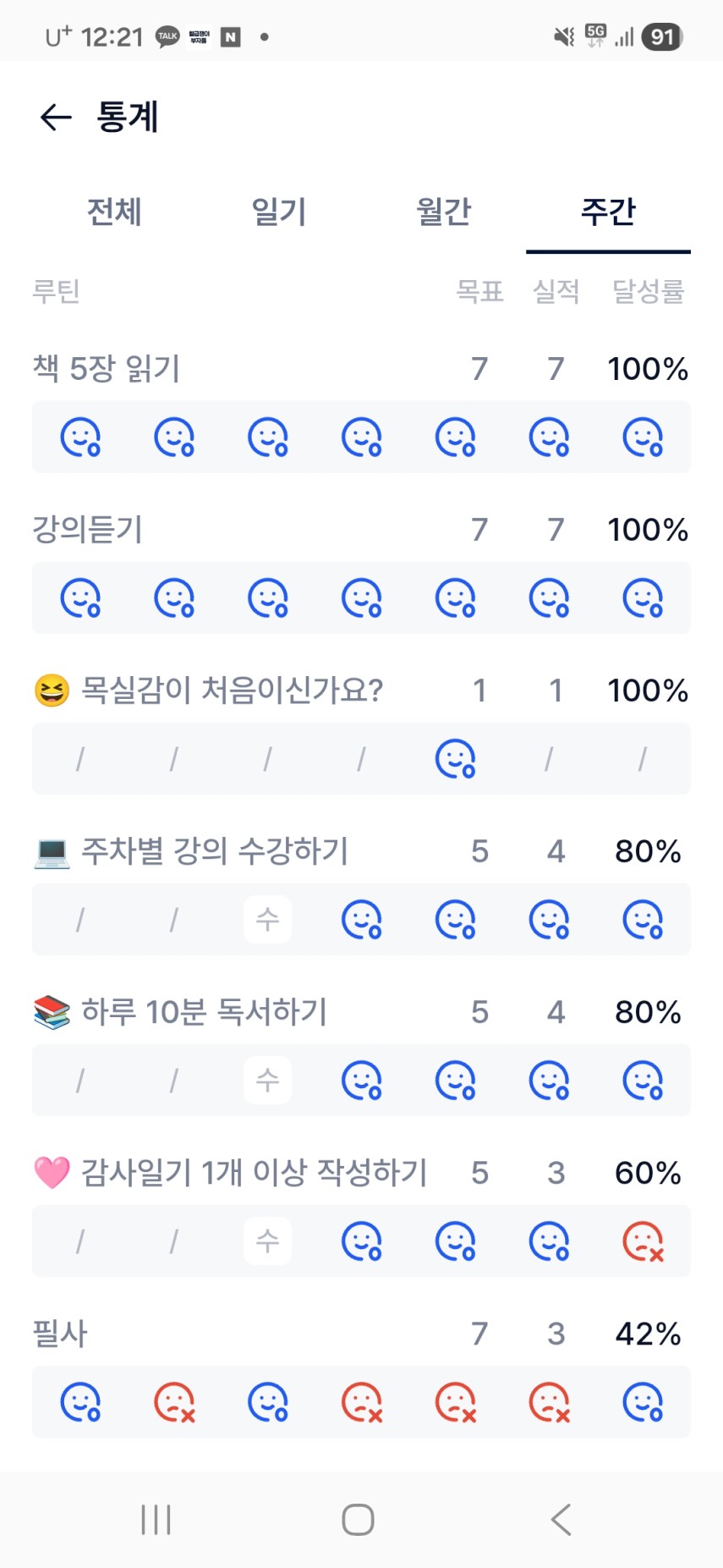This screenshot has width=723, height=1568.
Task: Open the 필사 routine
Action: pos(60,1334)
